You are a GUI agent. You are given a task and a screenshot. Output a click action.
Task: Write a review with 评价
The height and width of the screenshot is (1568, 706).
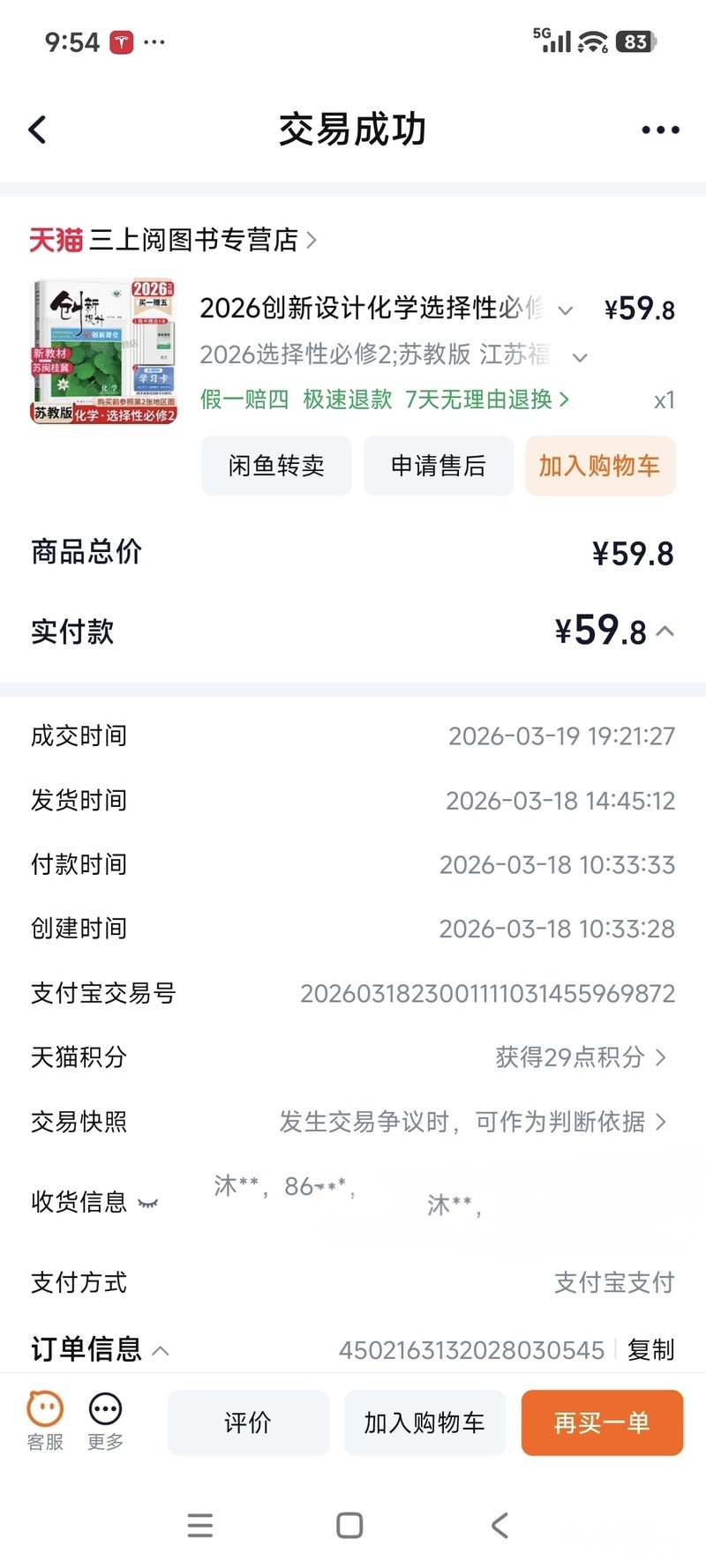pyautogui.click(x=248, y=1422)
